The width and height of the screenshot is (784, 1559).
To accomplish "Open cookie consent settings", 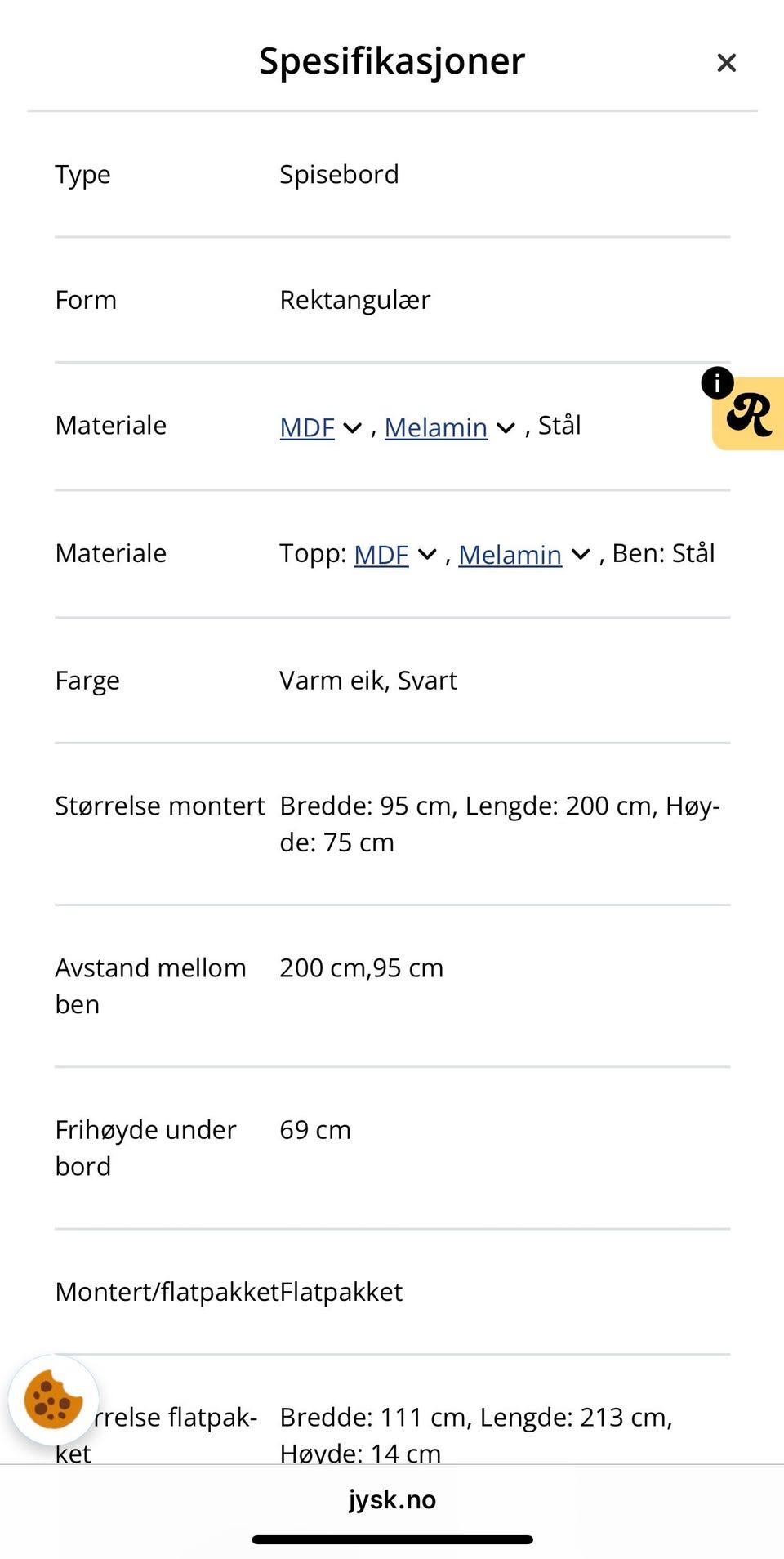I will coord(52,1398).
